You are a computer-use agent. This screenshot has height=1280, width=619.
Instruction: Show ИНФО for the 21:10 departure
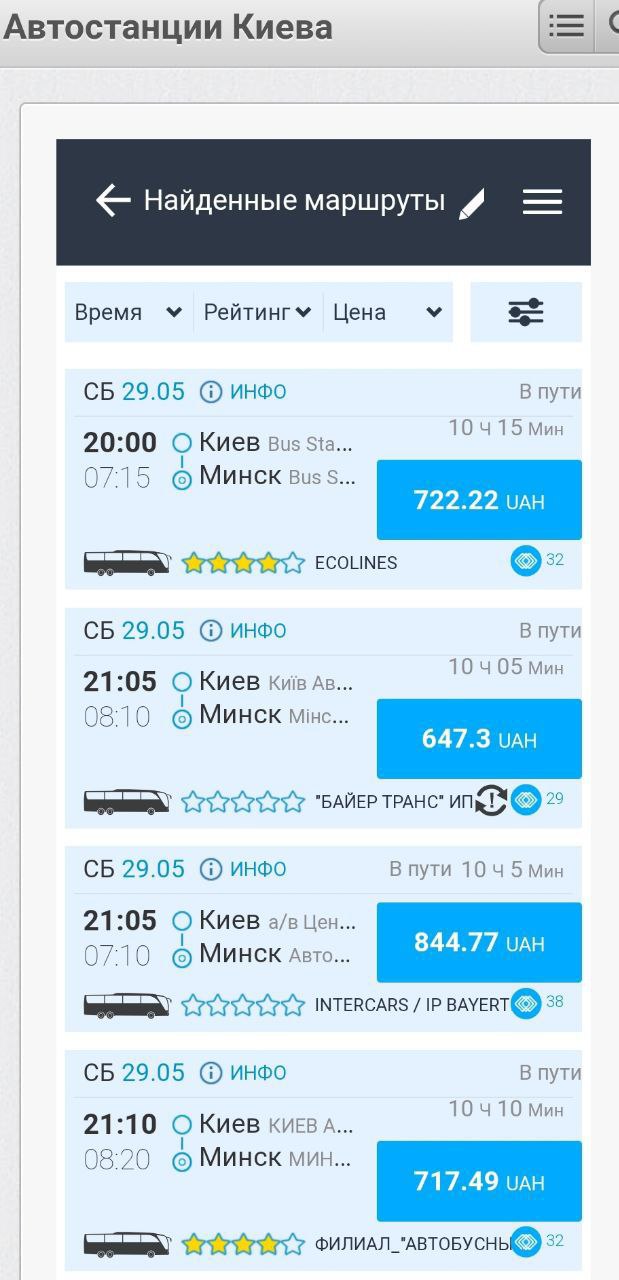pos(243,1073)
